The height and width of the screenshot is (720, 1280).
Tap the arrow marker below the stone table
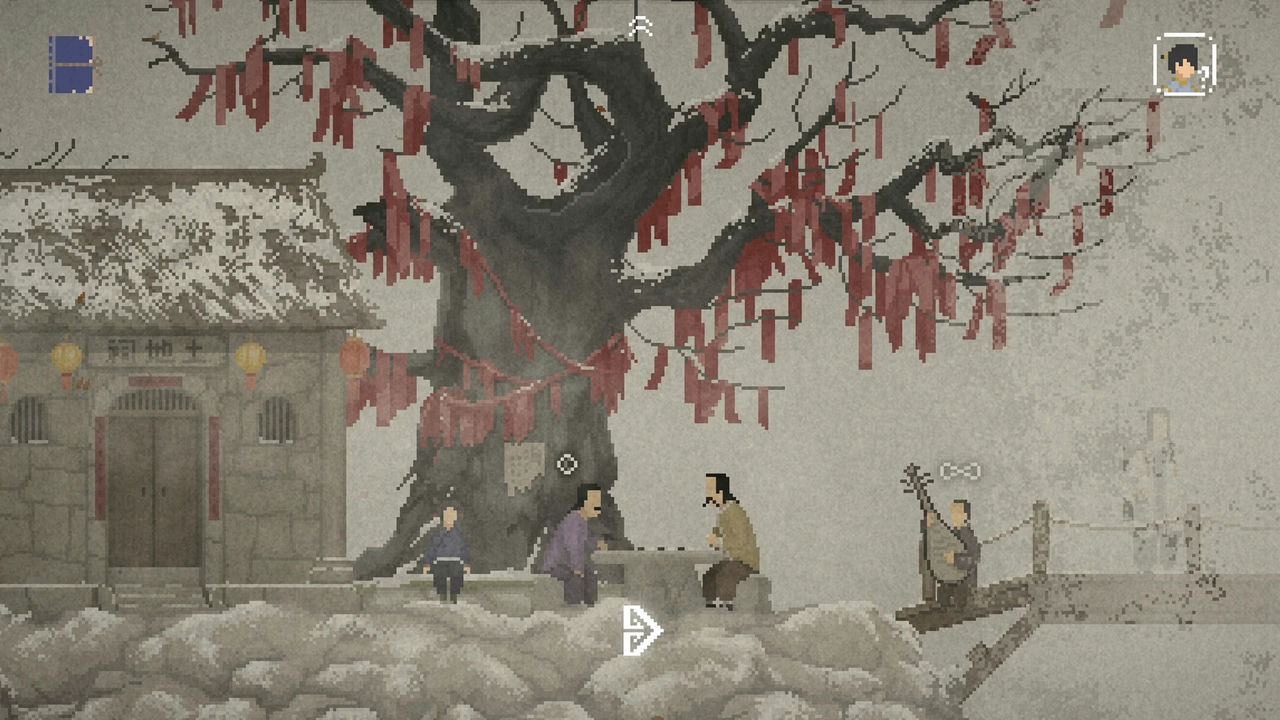click(x=641, y=630)
